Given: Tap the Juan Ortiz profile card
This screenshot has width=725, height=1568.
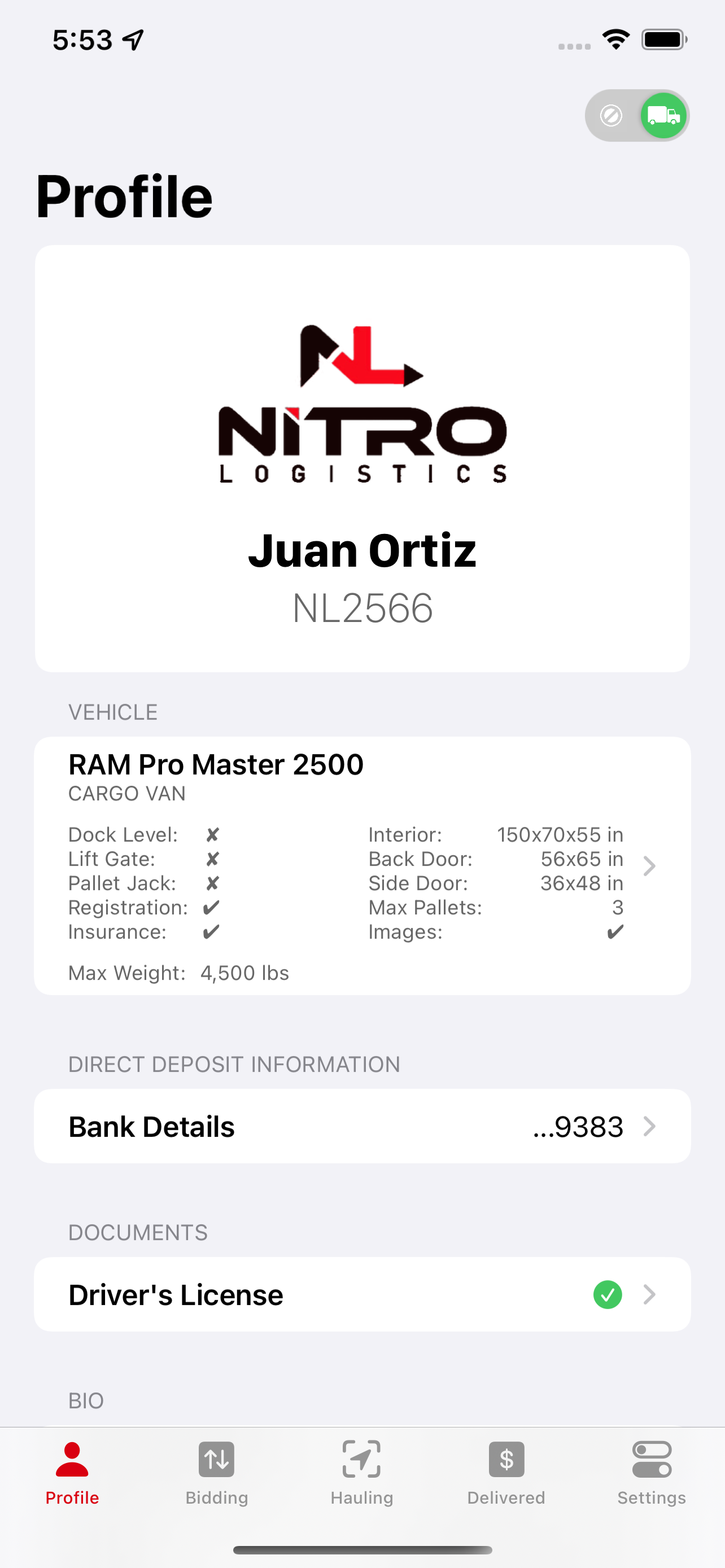Looking at the screenshot, I should point(361,549).
